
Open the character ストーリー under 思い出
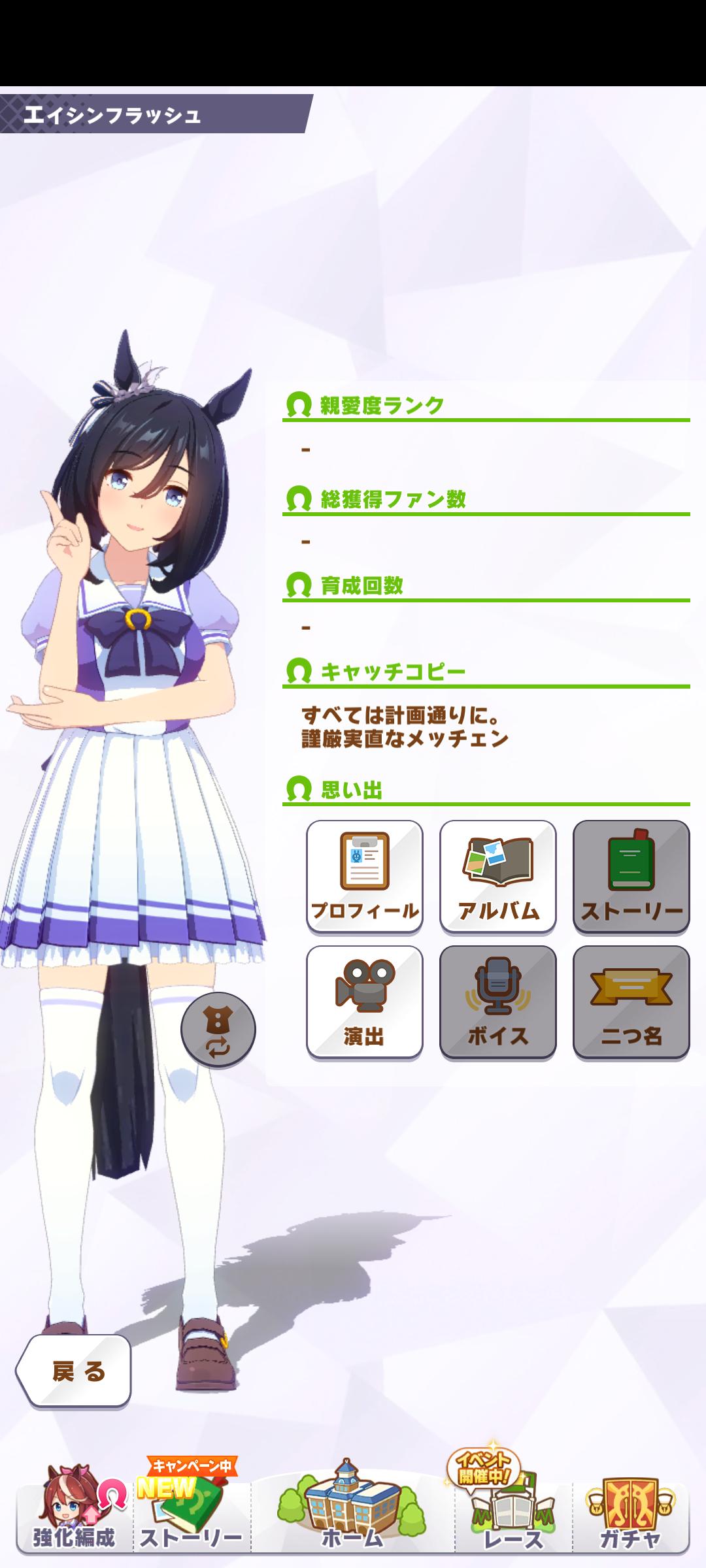point(631,876)
